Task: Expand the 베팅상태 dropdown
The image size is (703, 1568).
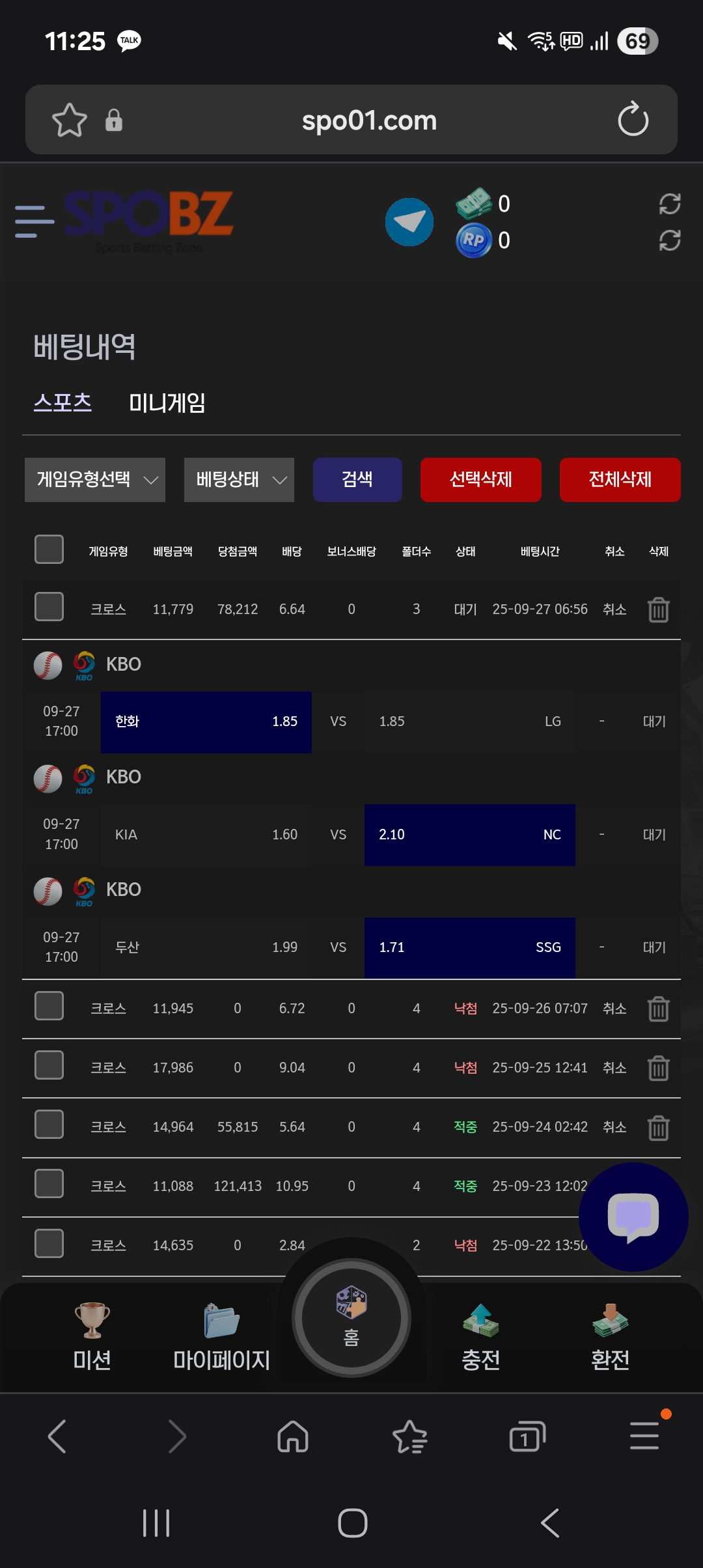Action: click(239, 480)
